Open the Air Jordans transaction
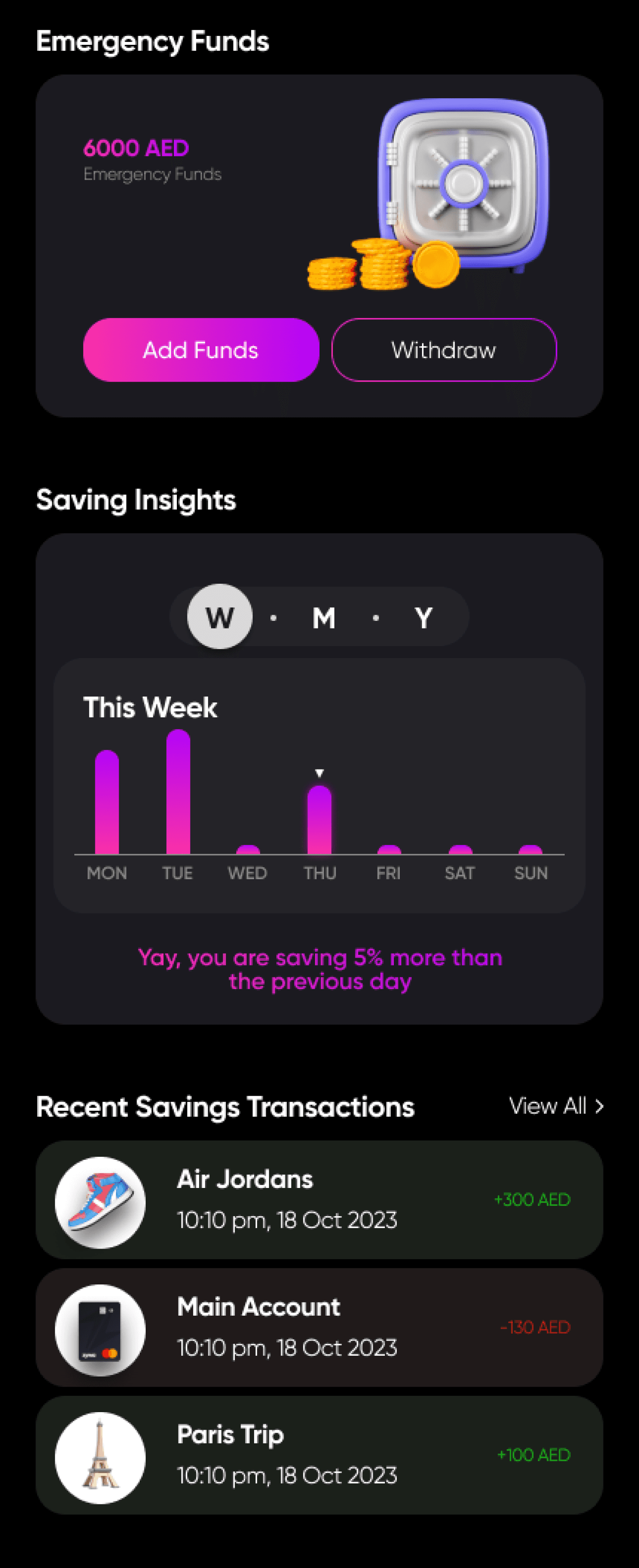 pos(319,1200)
